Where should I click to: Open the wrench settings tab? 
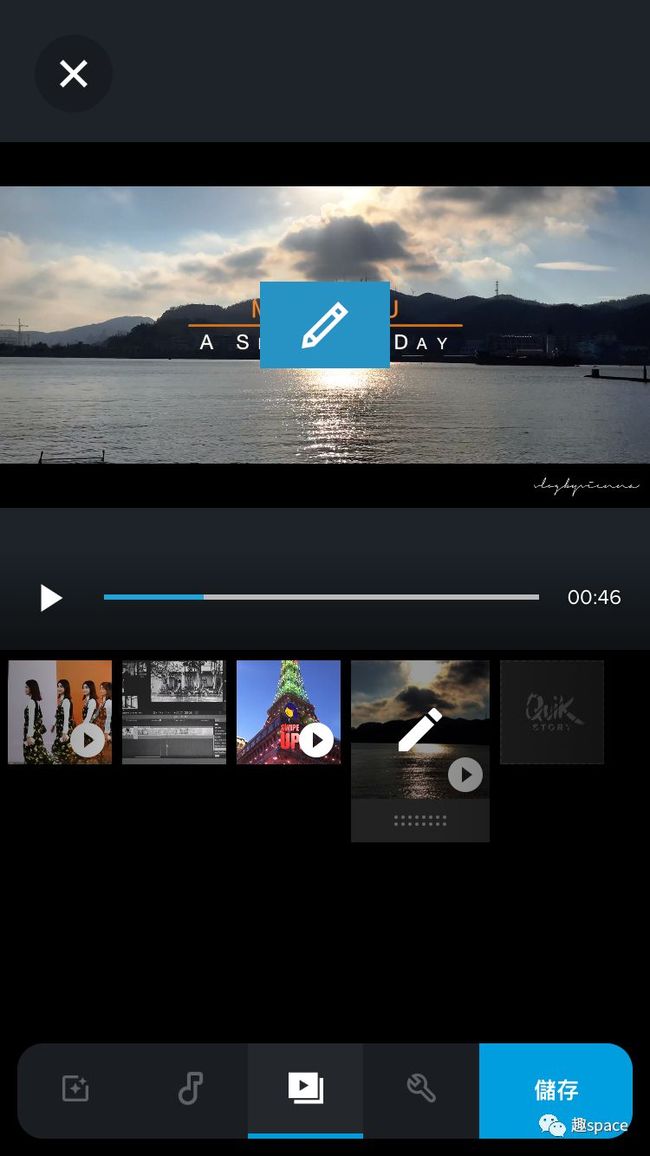point(421,1089)
